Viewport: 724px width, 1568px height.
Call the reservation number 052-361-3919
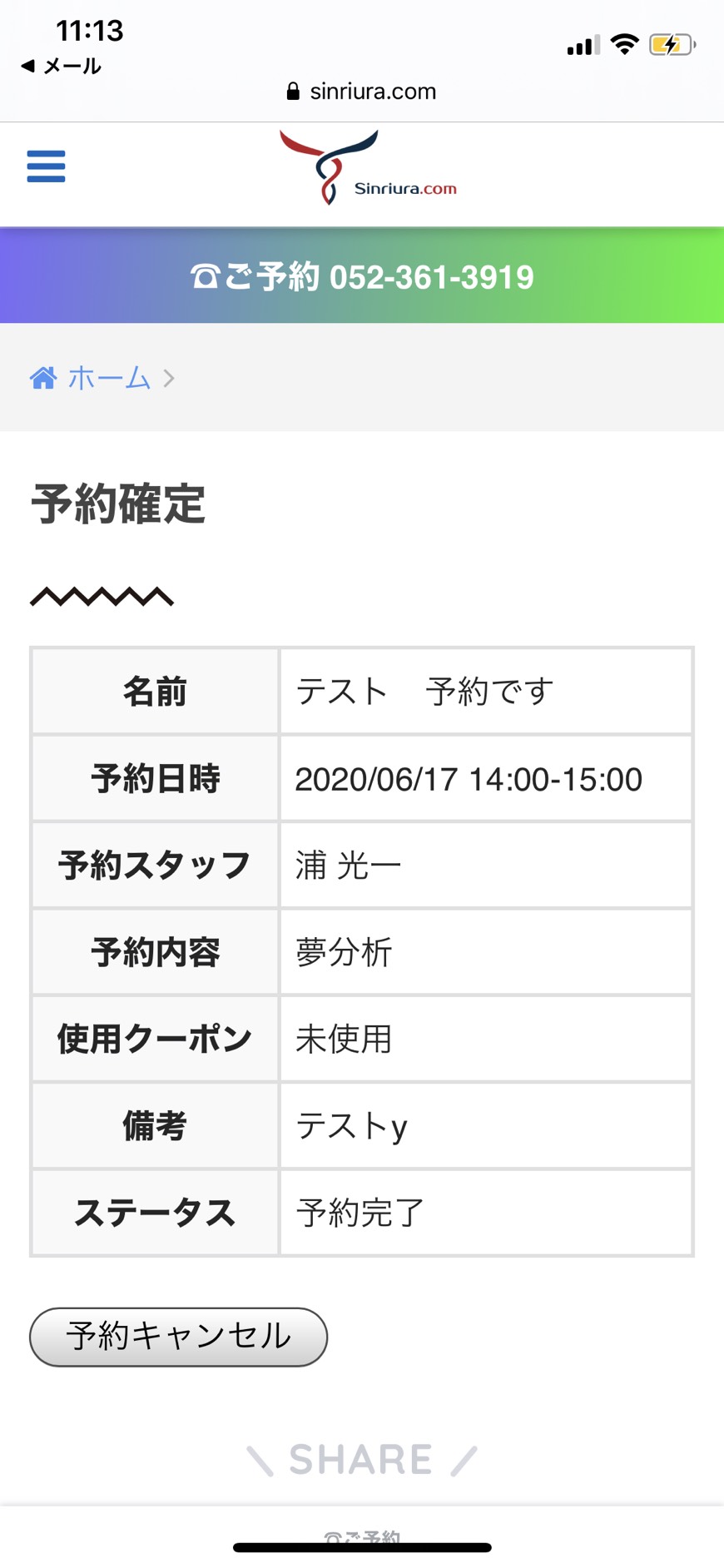click(x=362, y=277)
